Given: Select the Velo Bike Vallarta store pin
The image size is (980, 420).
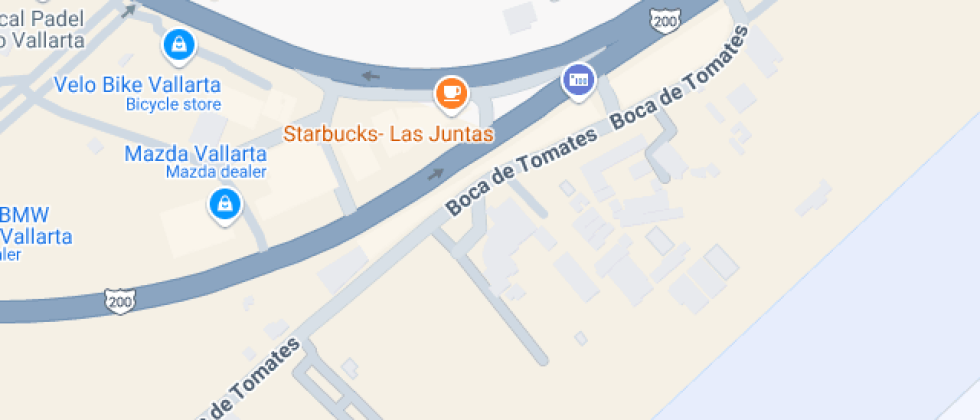Looking at the screenshot, I should (178, 44).
